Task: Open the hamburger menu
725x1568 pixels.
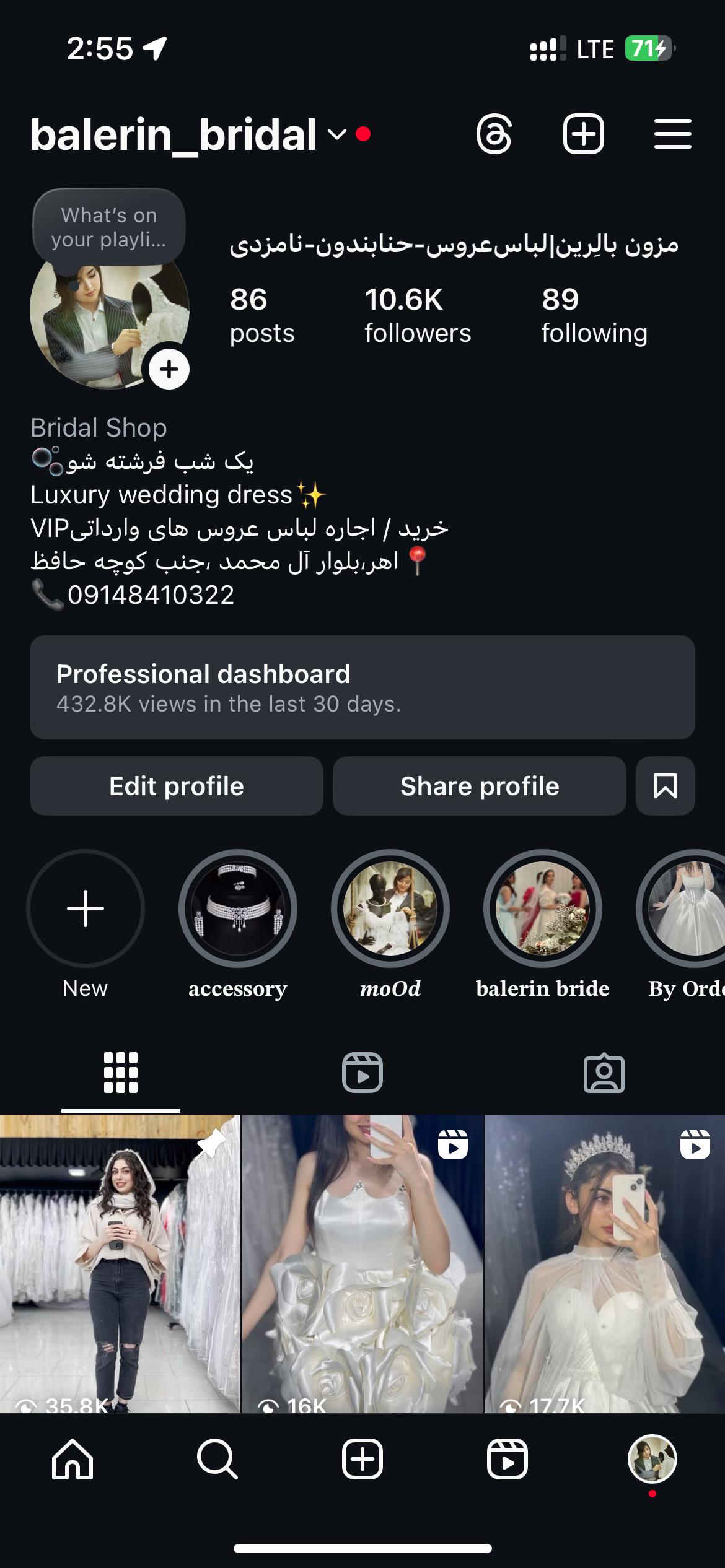Action: (x=672, y=134)
